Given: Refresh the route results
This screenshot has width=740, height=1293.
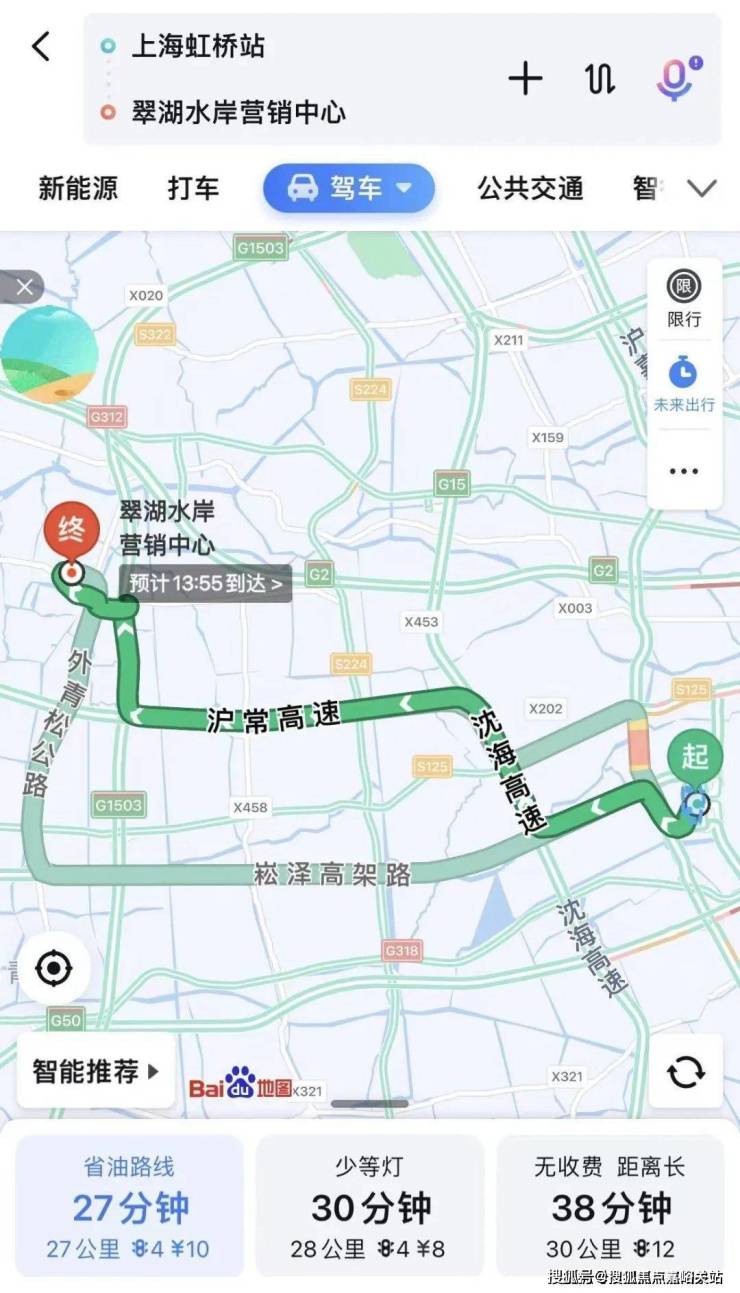Looking at the screenshot, I should coord(686,1072).
